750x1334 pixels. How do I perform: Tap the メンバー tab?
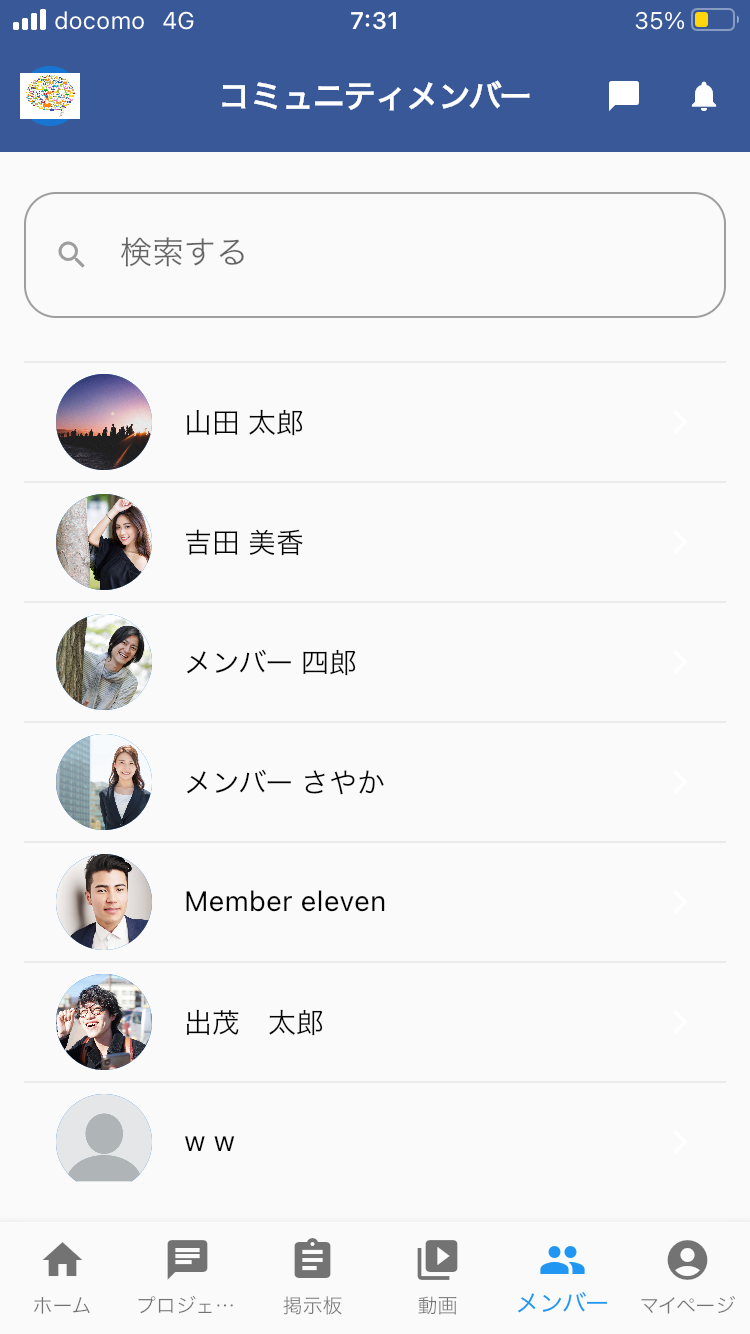pyautogui.click(x=562, y=1274)
